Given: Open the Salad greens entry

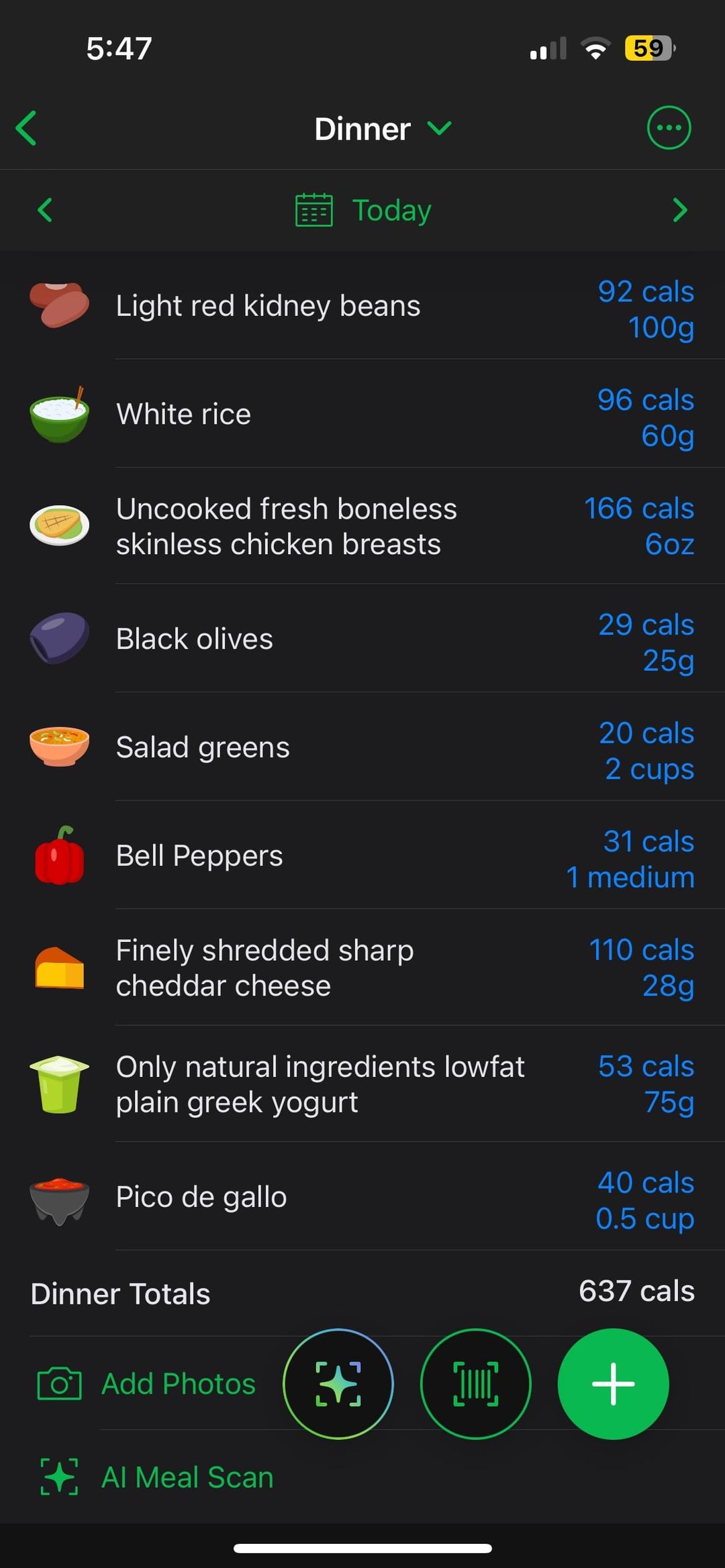Looking at the screenshot, I should pos(362,747).
